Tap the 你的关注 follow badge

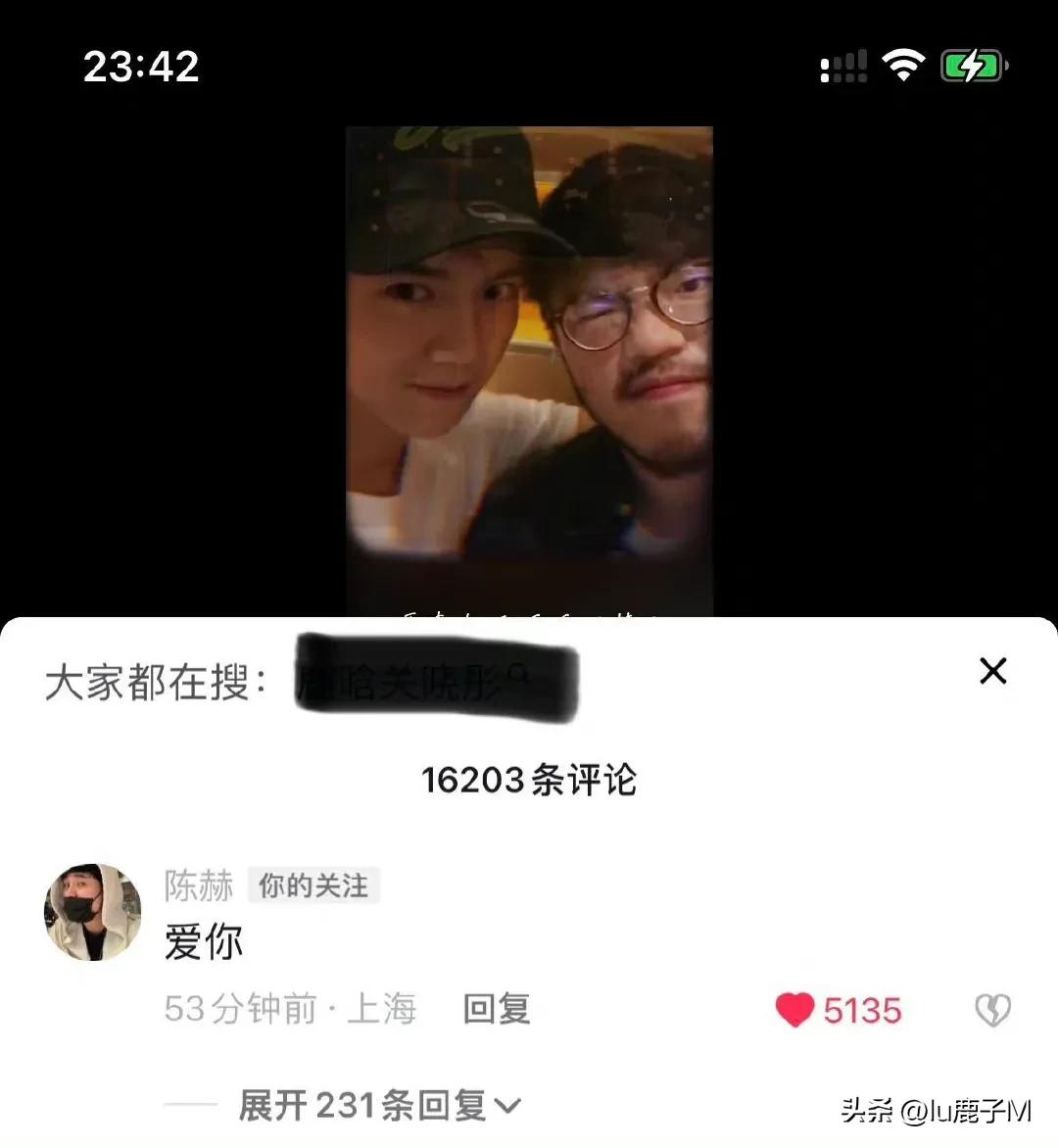point(314,886)
